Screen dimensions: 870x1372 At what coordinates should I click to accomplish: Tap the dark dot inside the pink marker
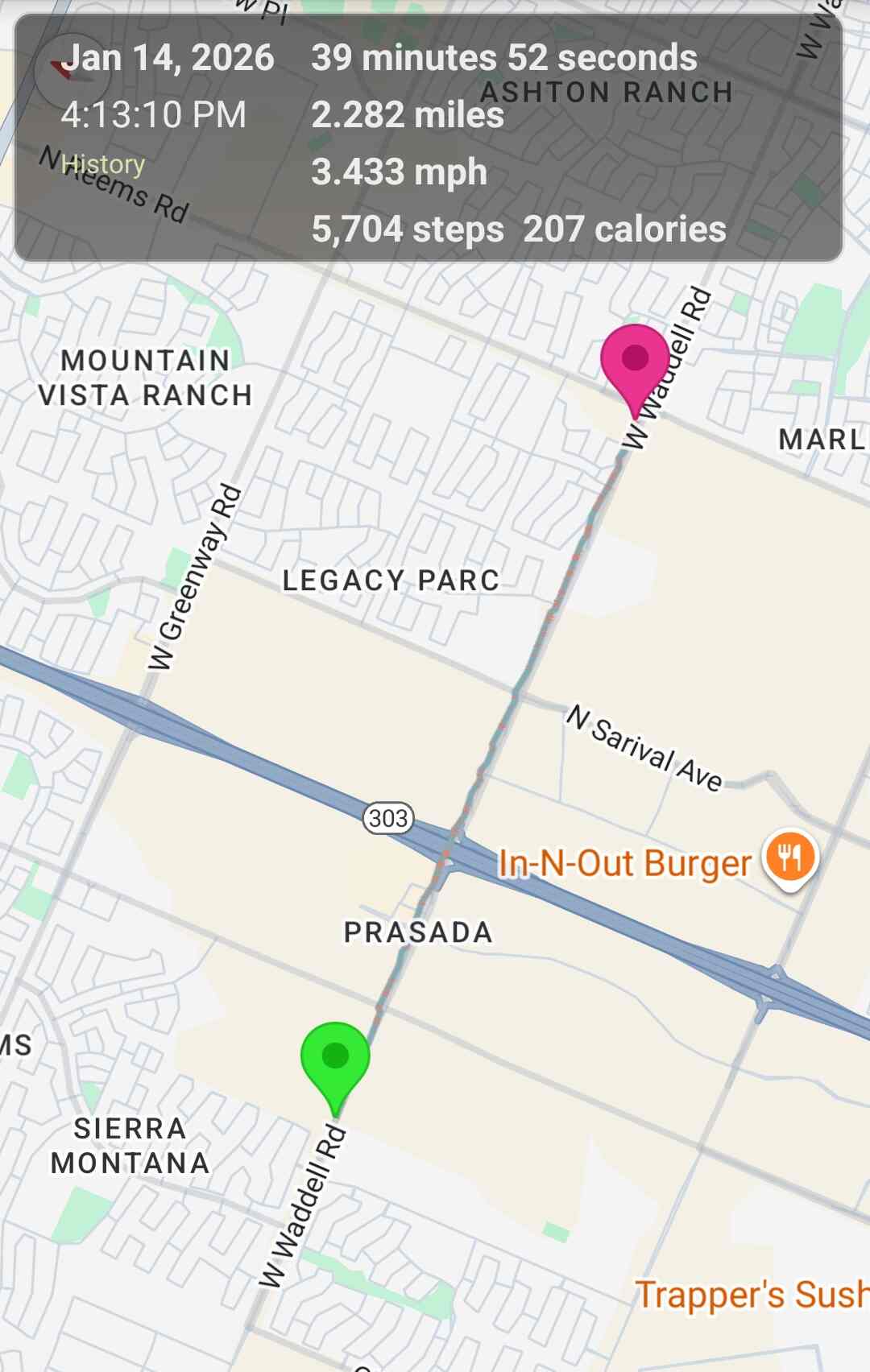(x=636, y=359)
